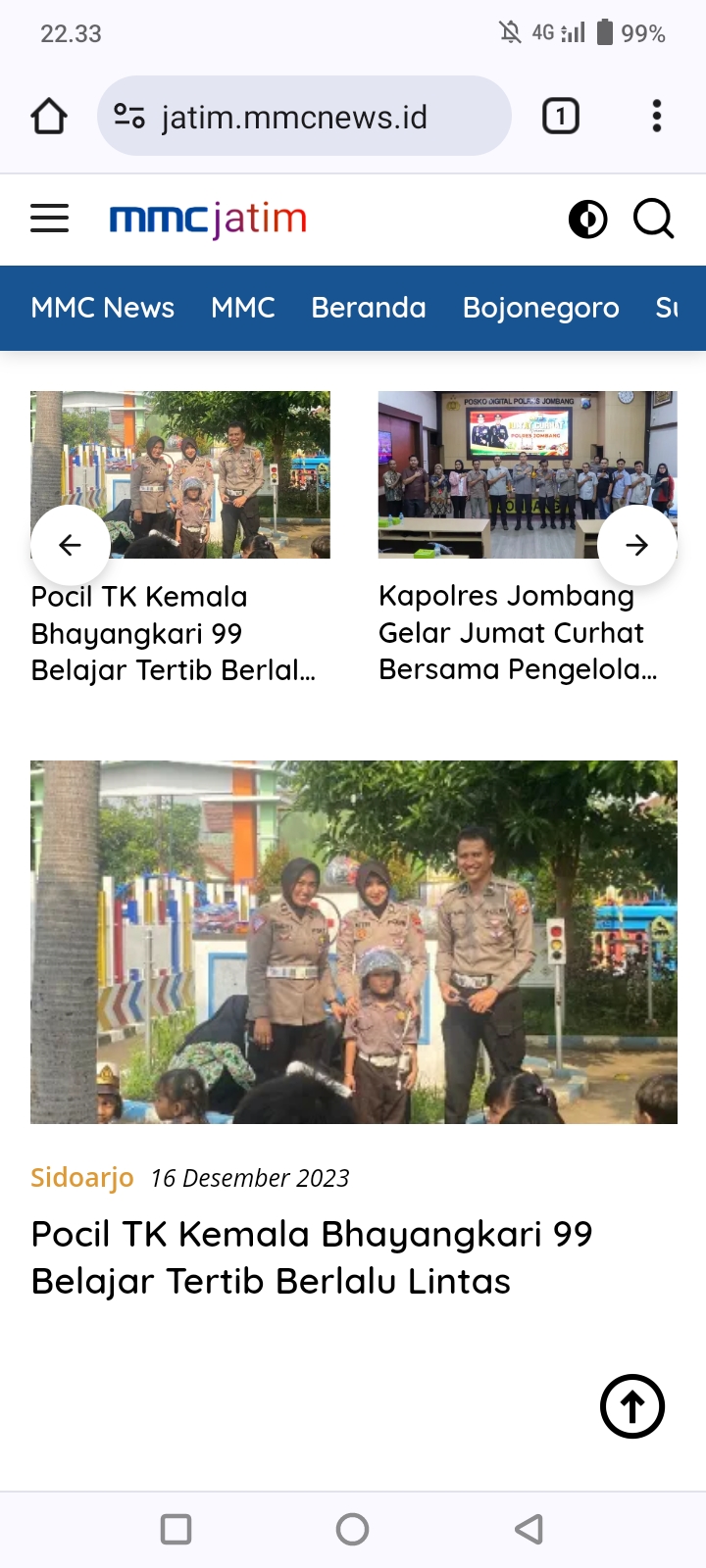Open the Sidoarjo category link
The width and height of the screenshot is (706, 1568).
(82, 1177)
